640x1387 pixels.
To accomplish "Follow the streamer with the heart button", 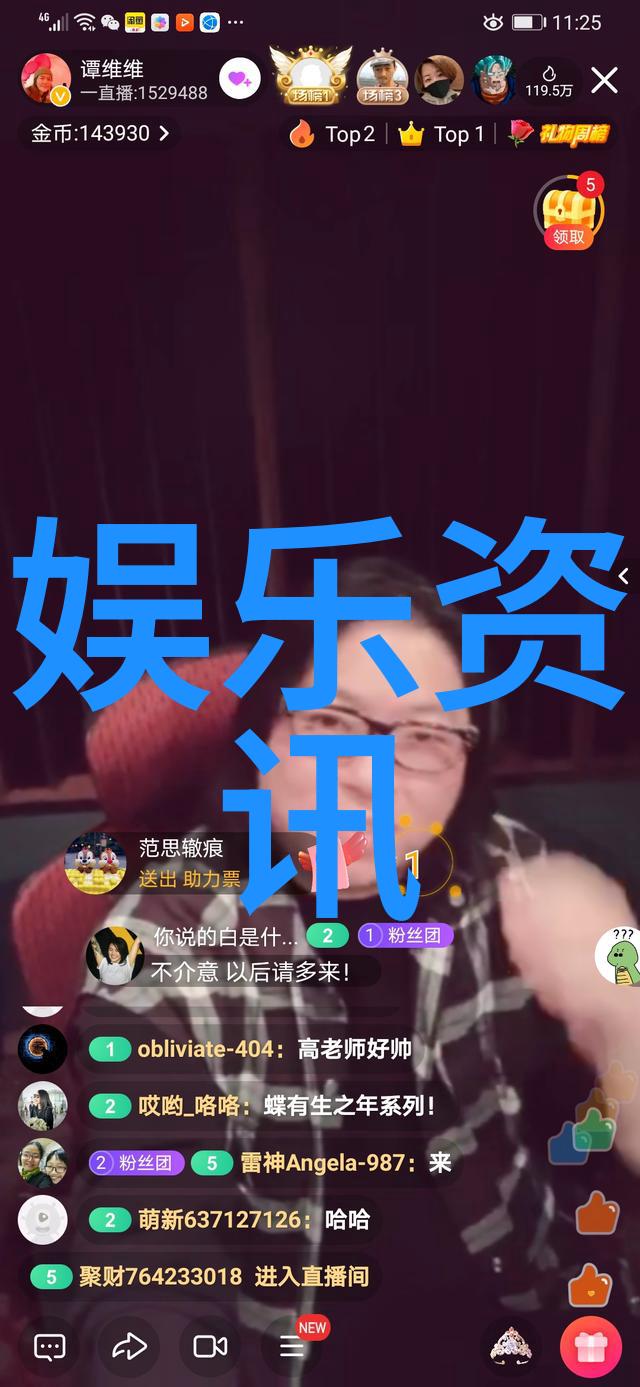I will tap(239, 79).
